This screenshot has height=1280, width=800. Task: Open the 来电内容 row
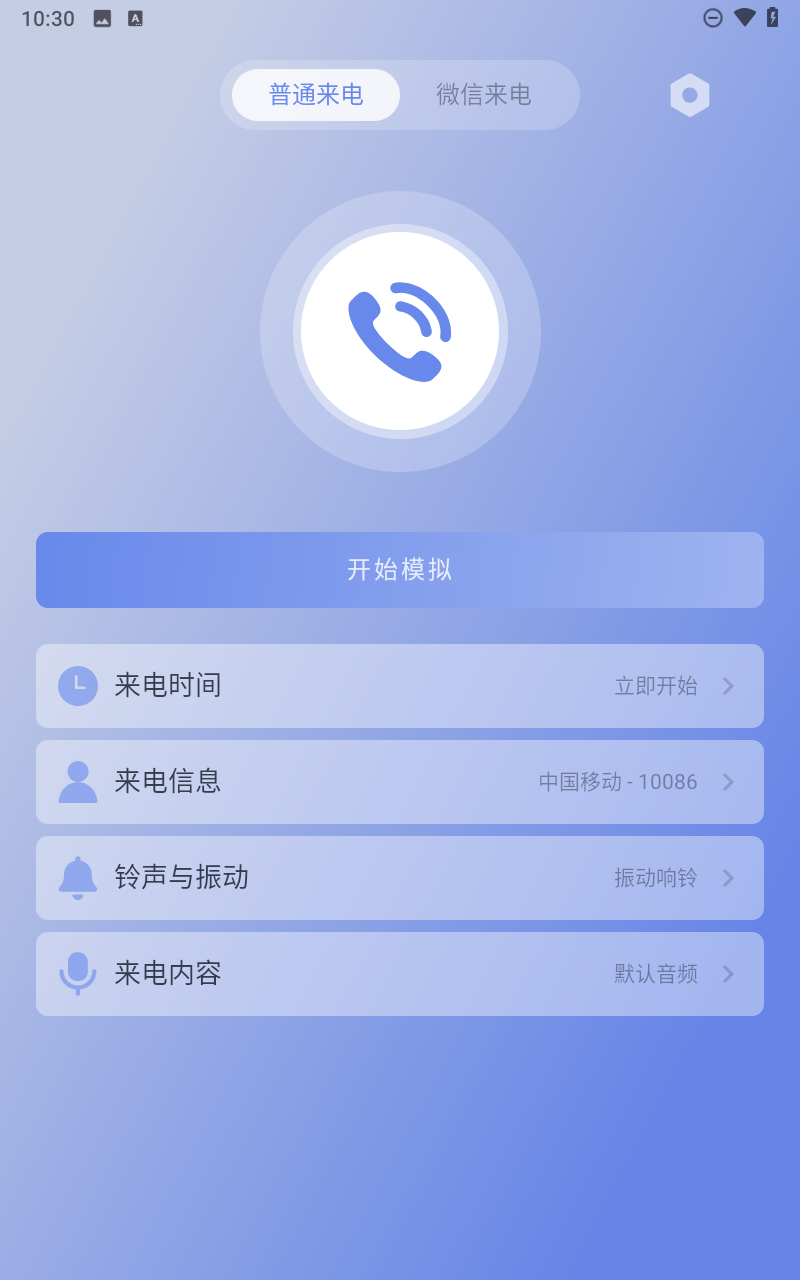[400, 974]
